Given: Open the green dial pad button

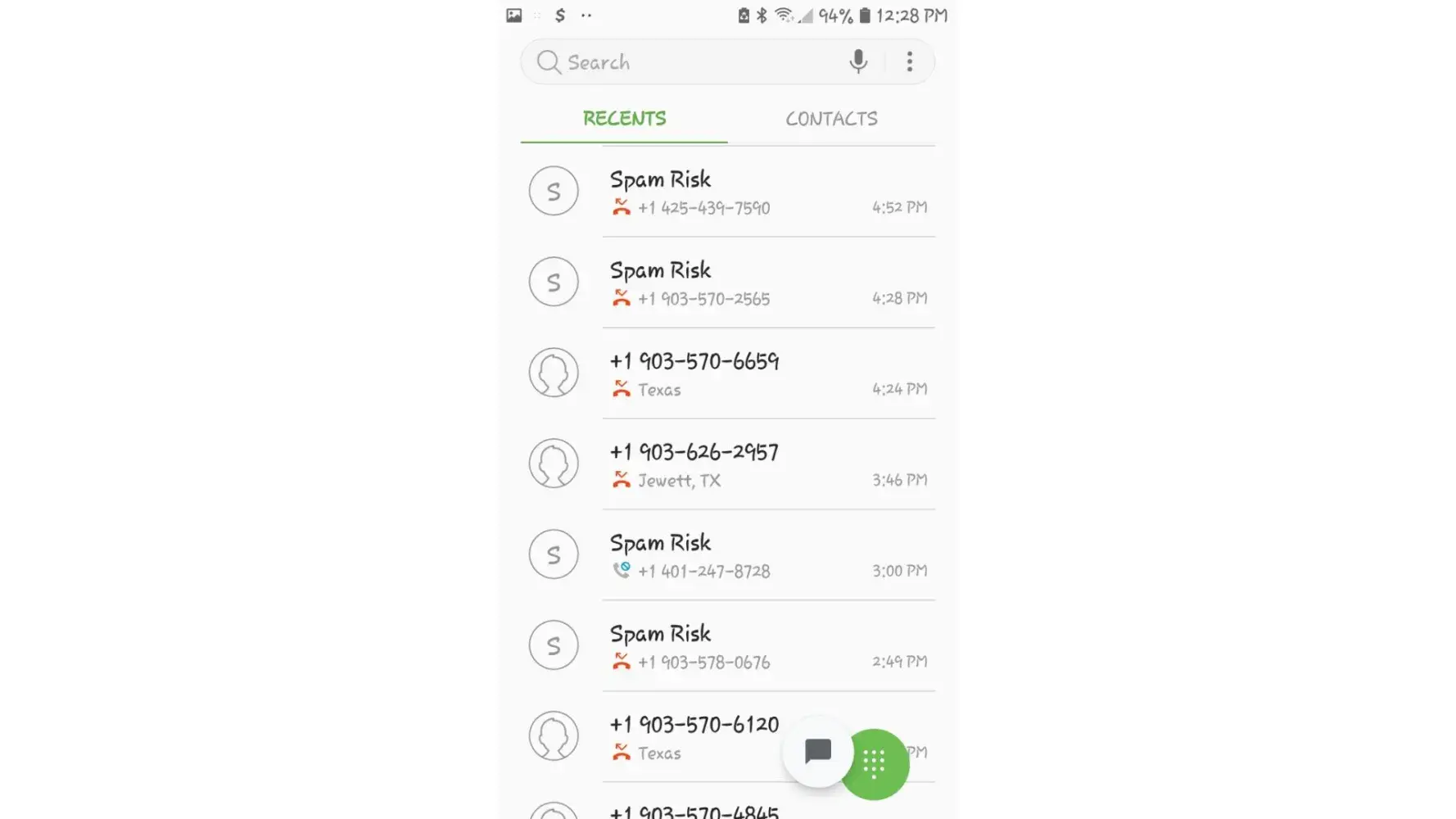Looking at the screenshot, I should click(x=874, y=763).
